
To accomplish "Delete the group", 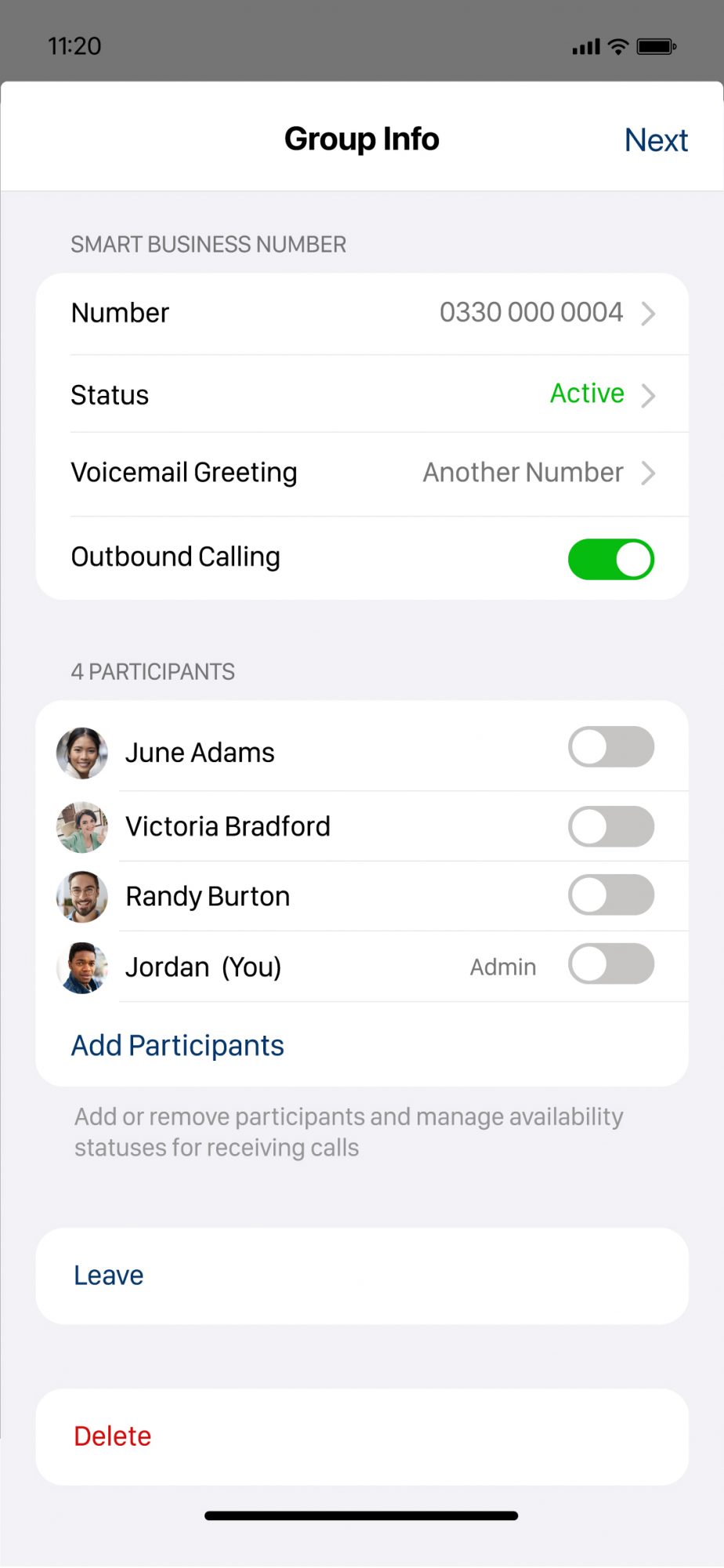I will pyautogui.click(x=362, y=1437).
